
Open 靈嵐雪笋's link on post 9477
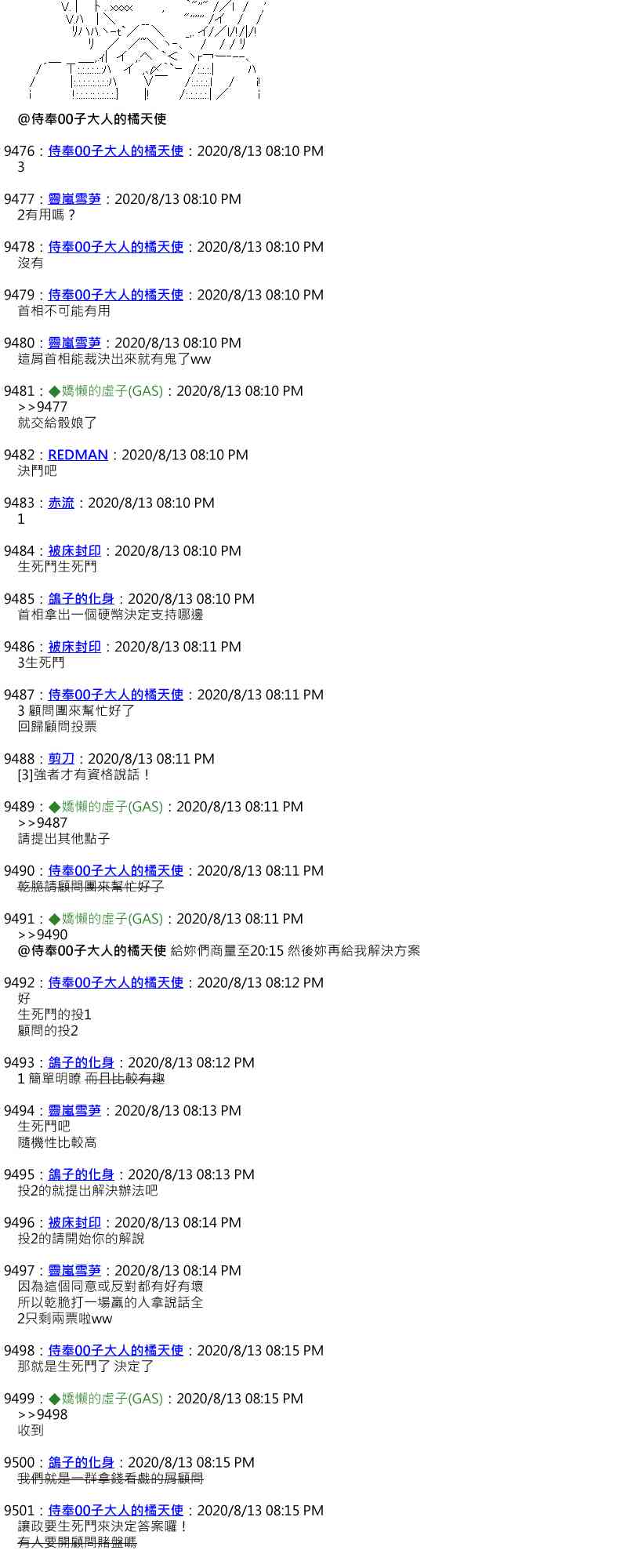[x=74, y=199]
